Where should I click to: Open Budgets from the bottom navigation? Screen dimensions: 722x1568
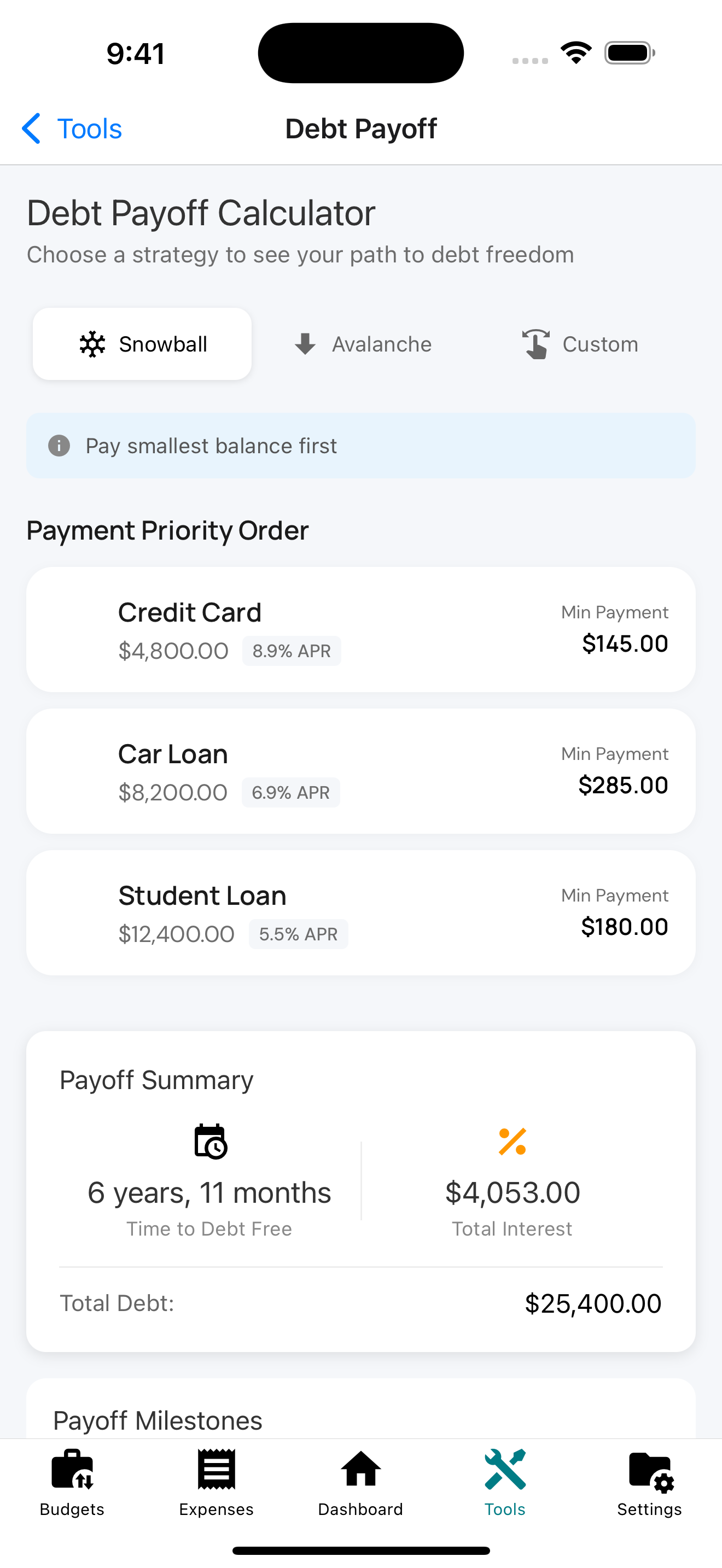tap(71, 1488)
